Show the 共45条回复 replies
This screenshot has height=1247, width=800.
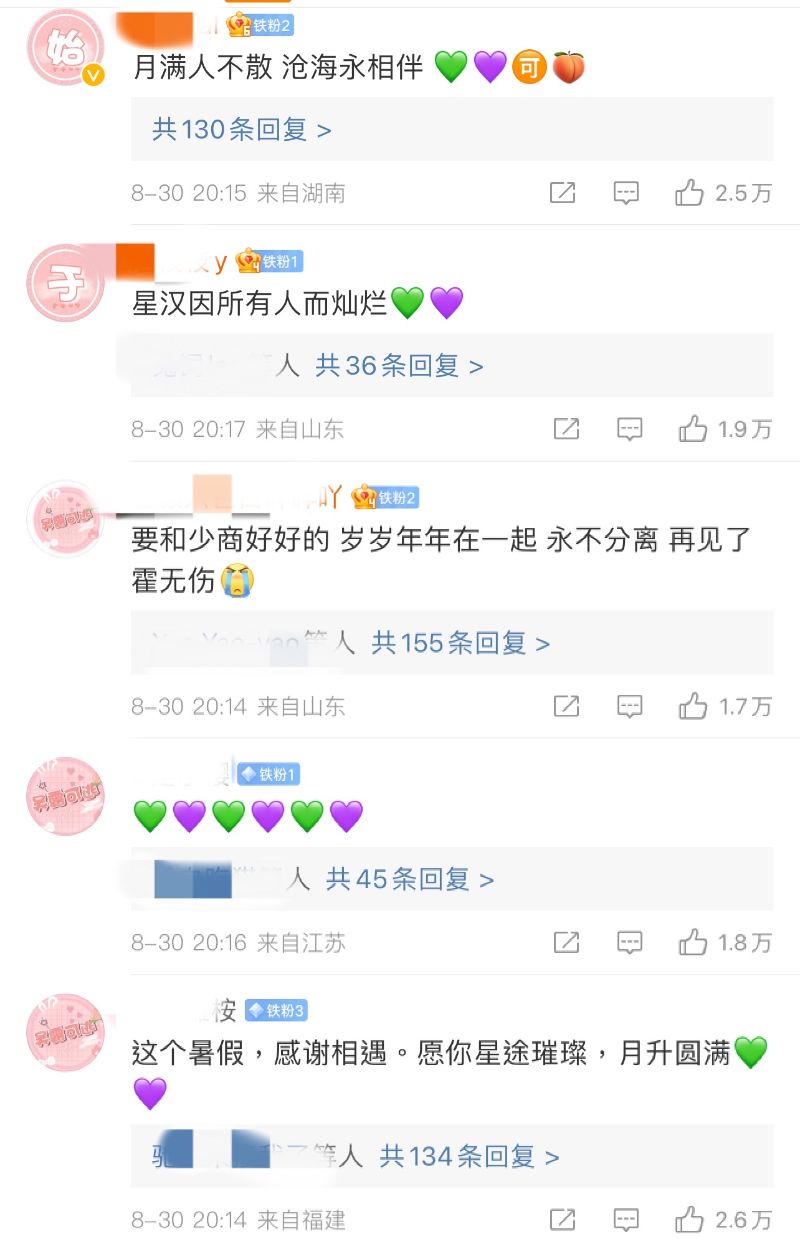click(410, 880)
